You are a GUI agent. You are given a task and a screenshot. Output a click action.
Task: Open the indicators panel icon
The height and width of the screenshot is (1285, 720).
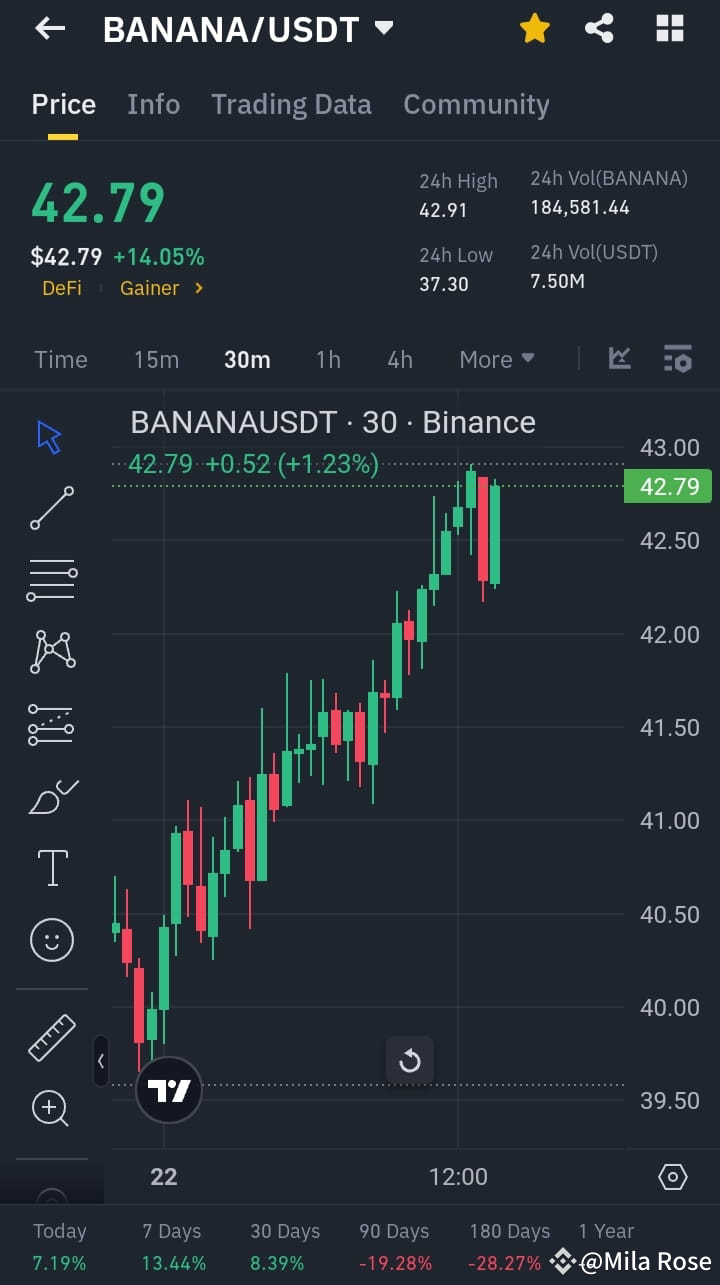point(678,359)
